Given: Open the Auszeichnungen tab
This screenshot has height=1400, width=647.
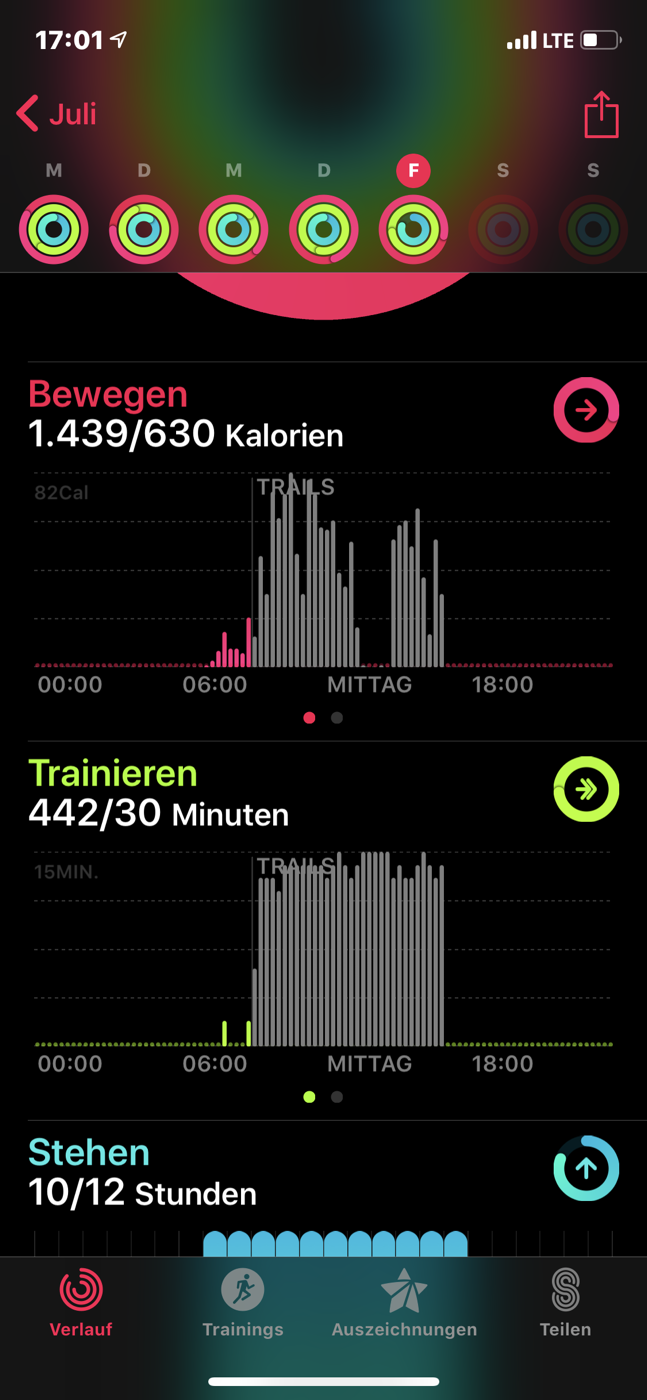Looking at the screenshot, I should 404,1303.
